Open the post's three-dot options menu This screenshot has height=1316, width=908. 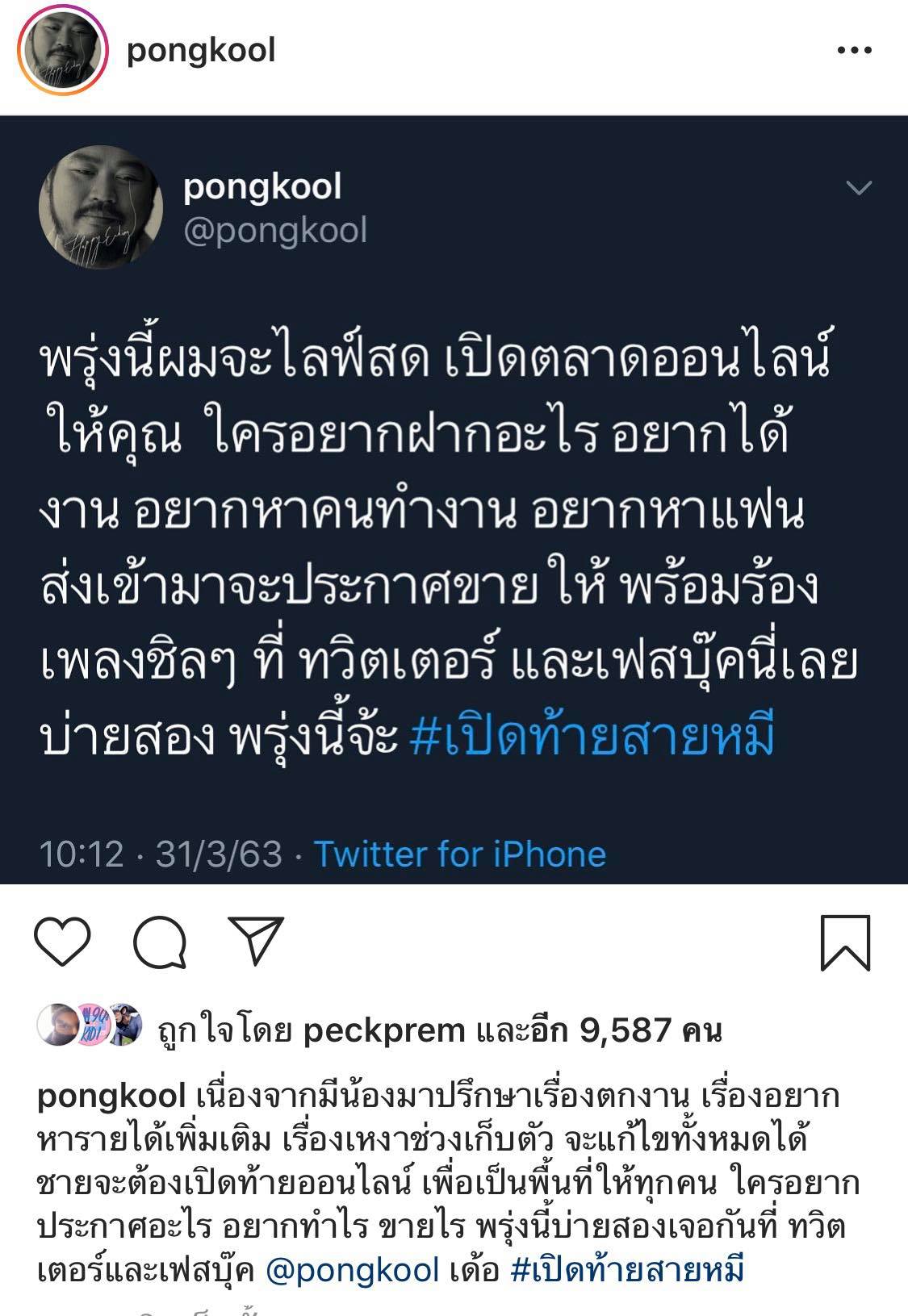click(854, 51)
